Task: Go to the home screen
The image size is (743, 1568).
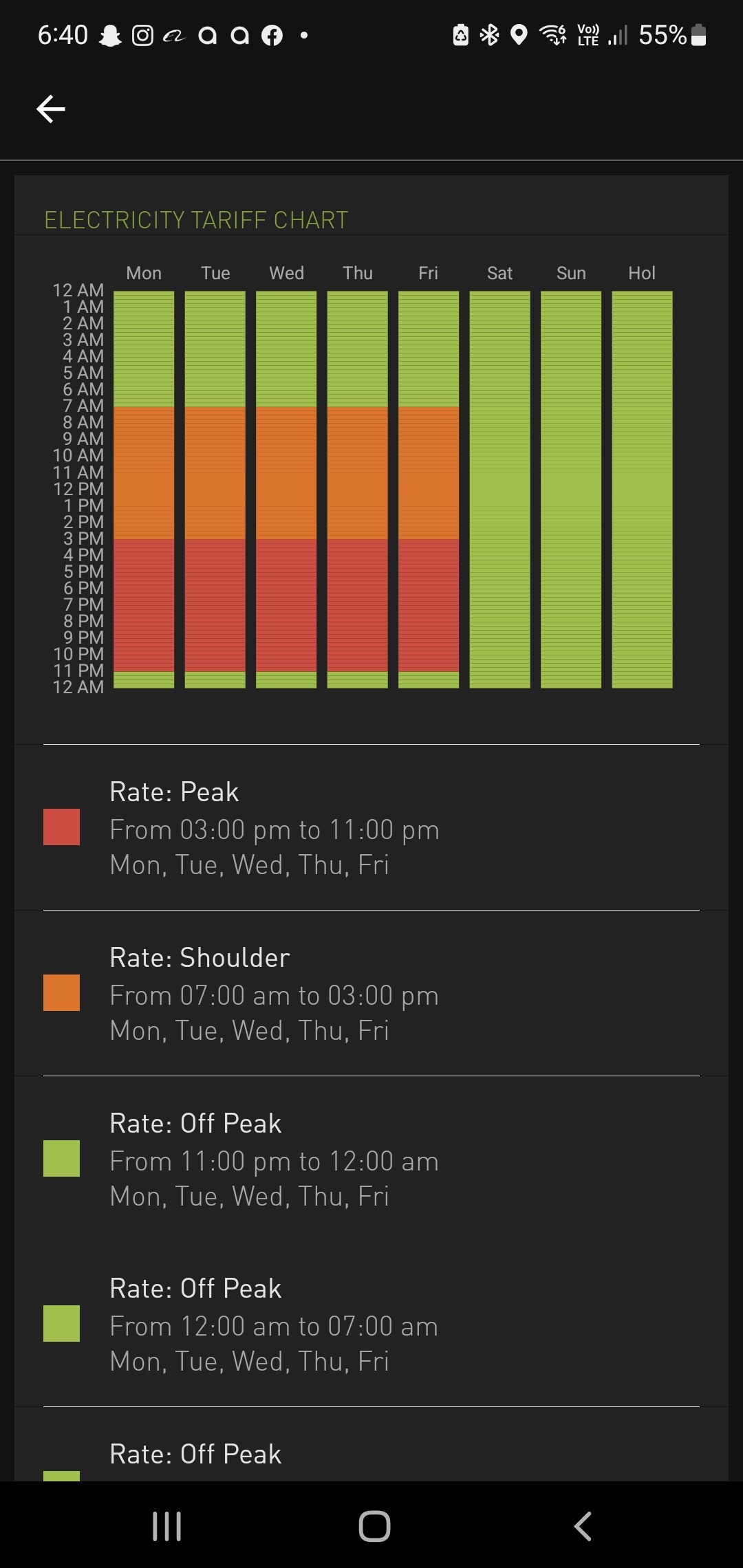Action: [374, 1526]
